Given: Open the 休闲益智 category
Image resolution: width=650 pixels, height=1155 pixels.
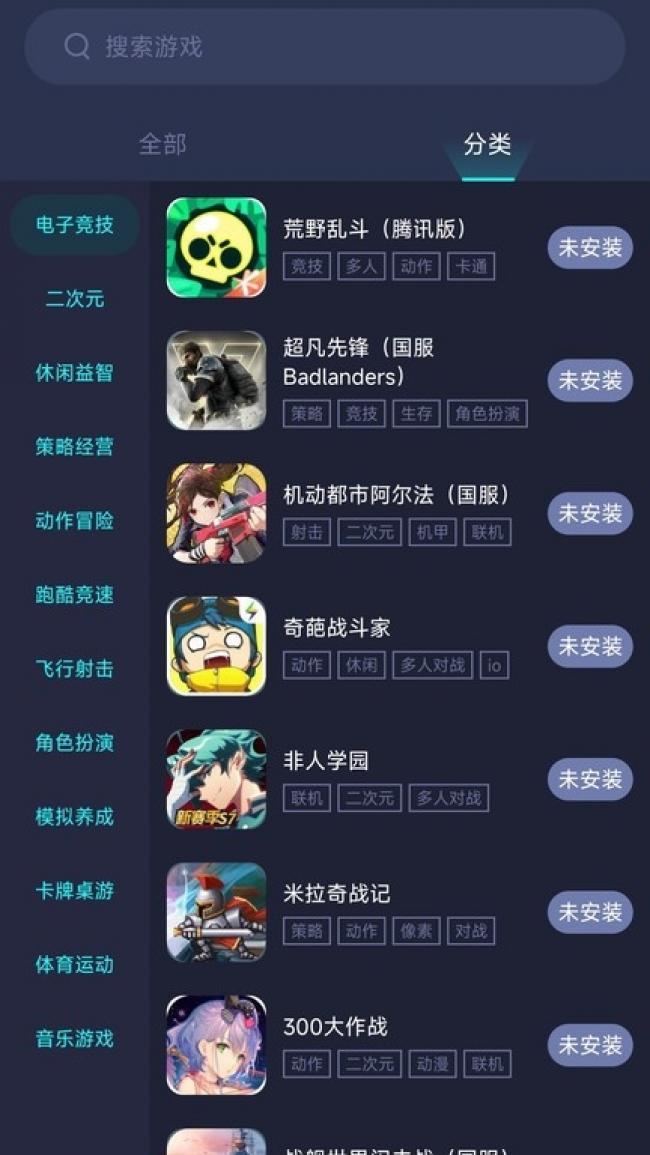Looking at the screenshot, I should click(75, 373).
